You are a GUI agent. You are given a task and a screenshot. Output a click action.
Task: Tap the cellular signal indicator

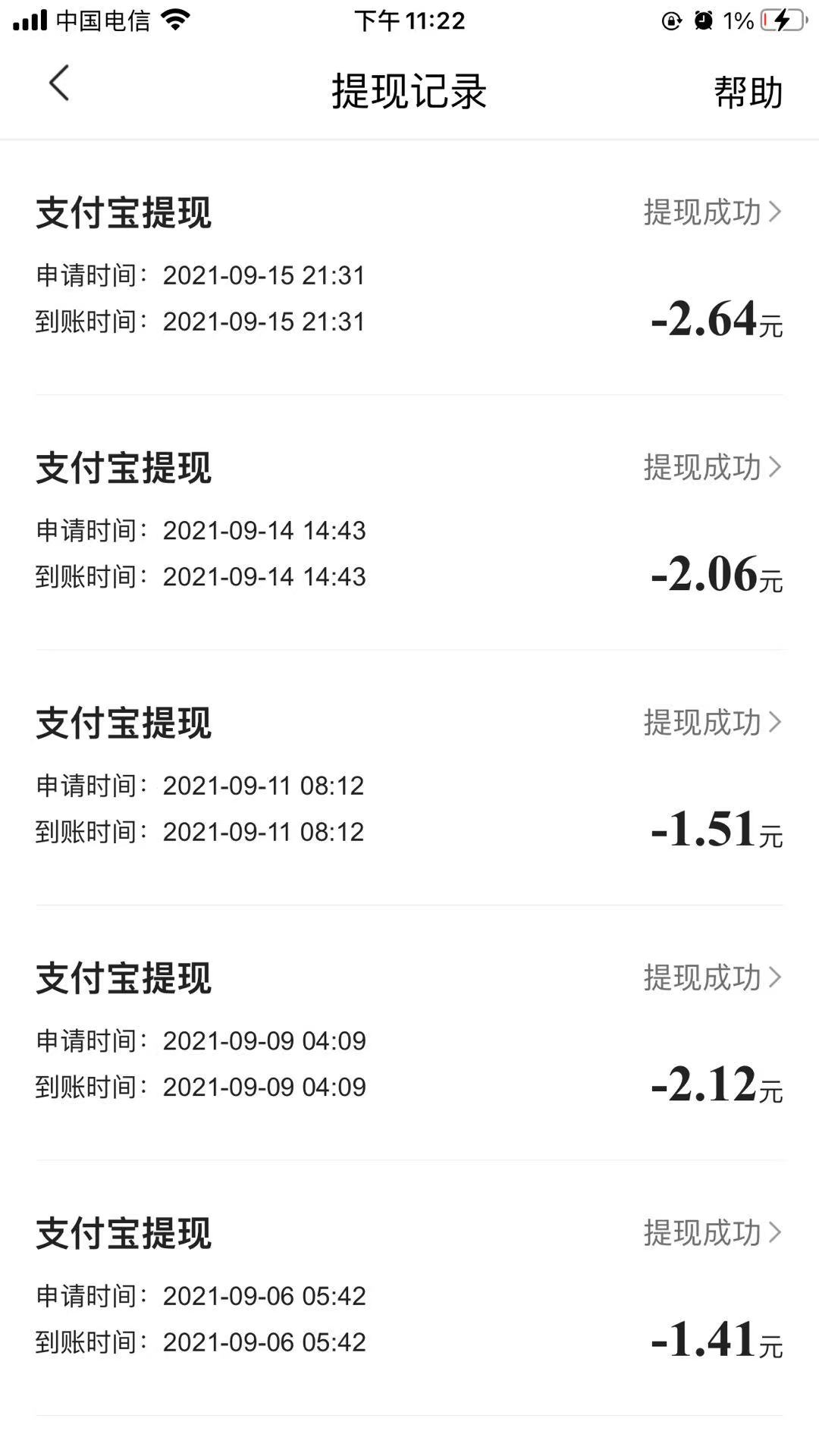(29, 21)
